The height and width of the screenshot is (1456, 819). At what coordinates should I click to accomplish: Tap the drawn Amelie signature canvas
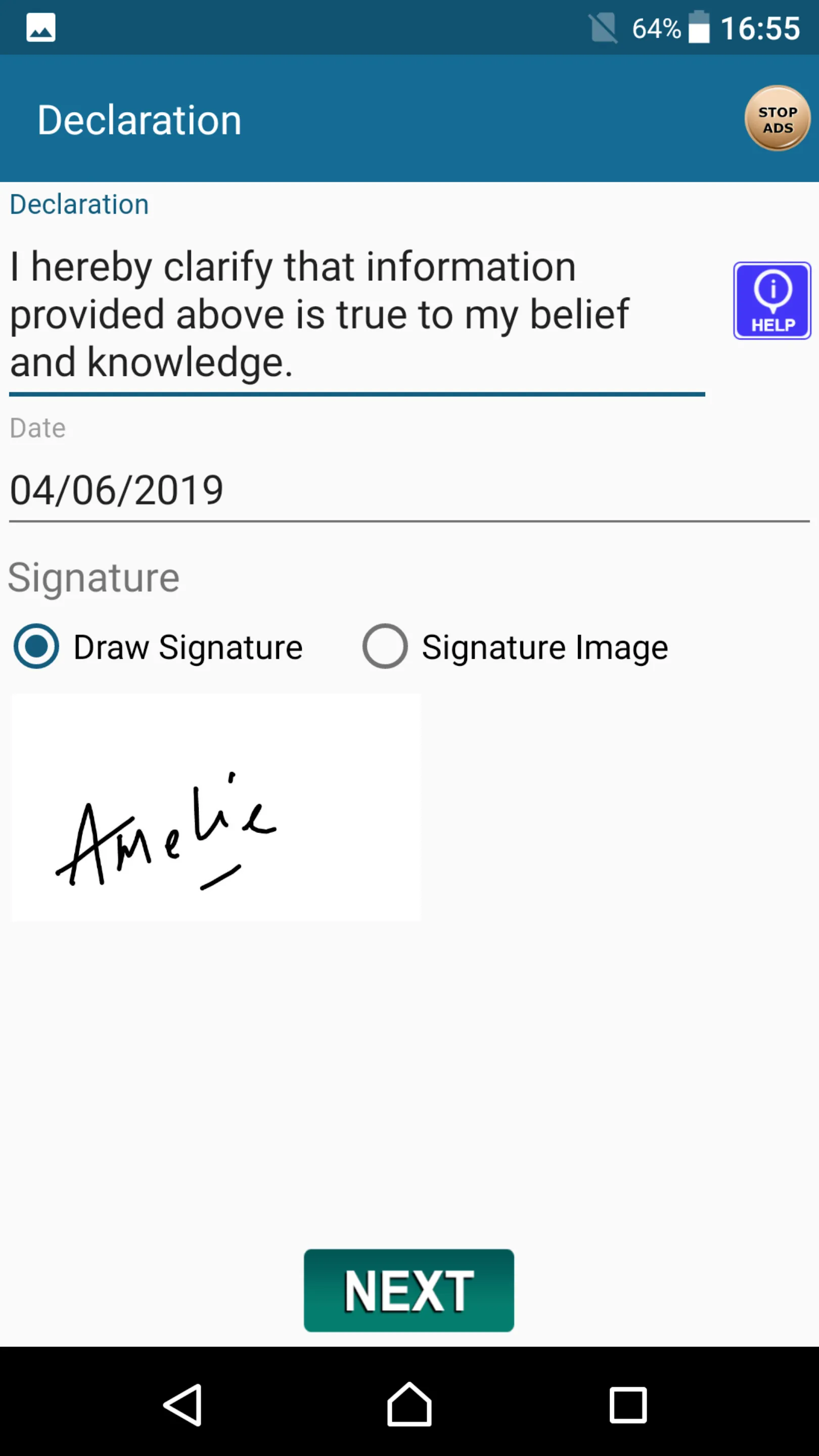point(216,807)
